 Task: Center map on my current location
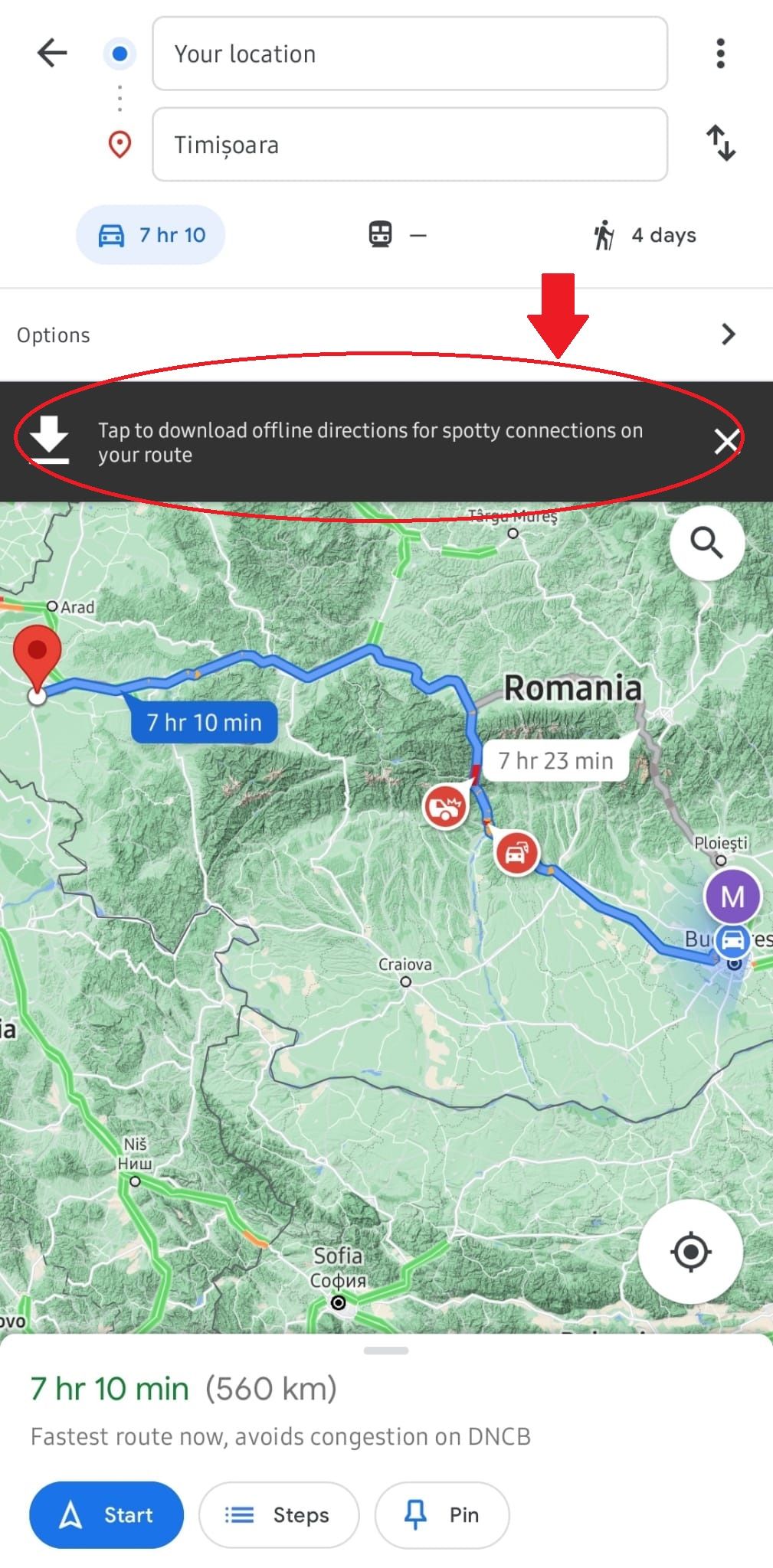pyautogui.click(x=690, y=1252)
